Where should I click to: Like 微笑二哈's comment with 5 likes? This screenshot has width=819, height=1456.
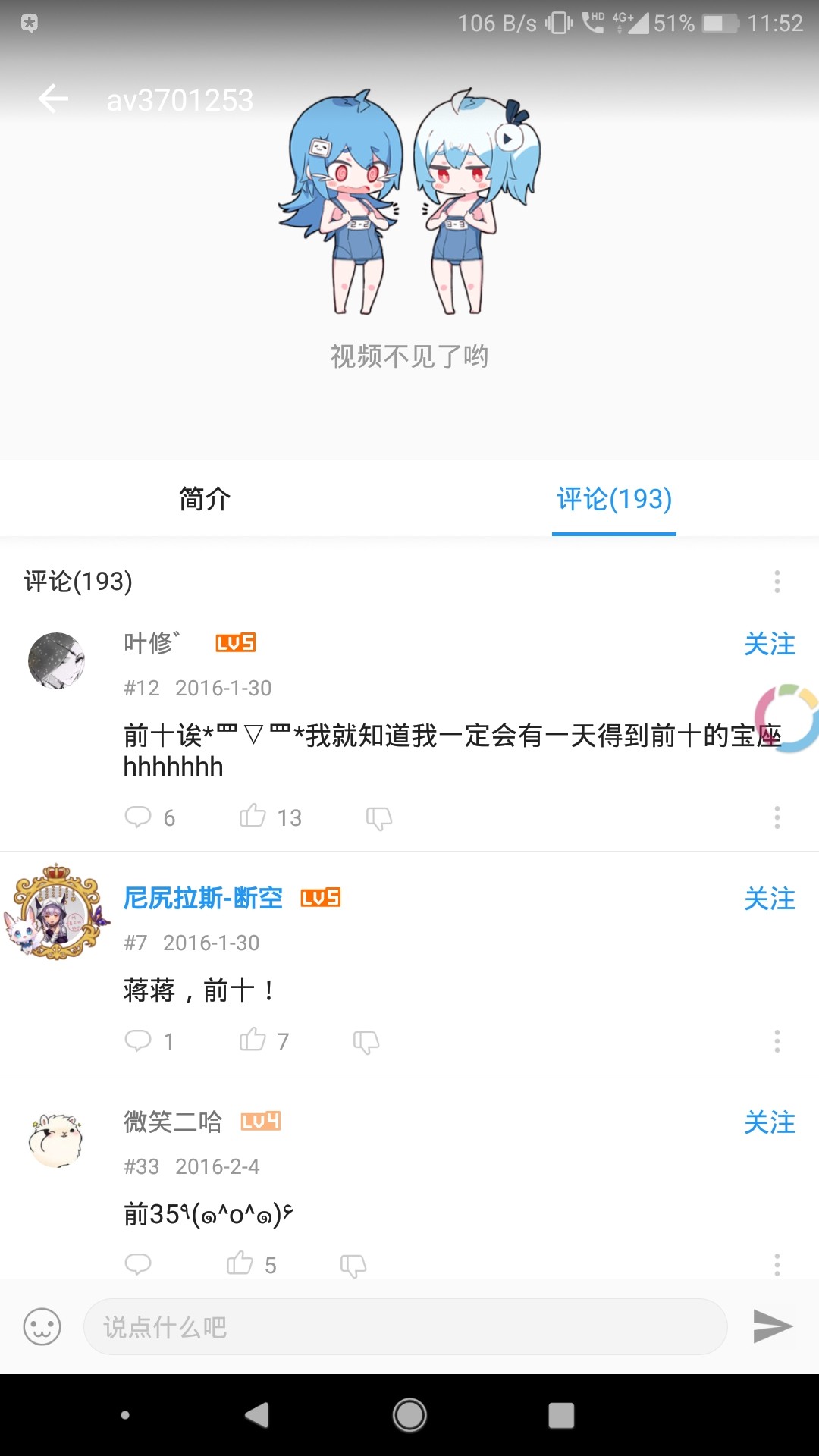pos(240,1263)
